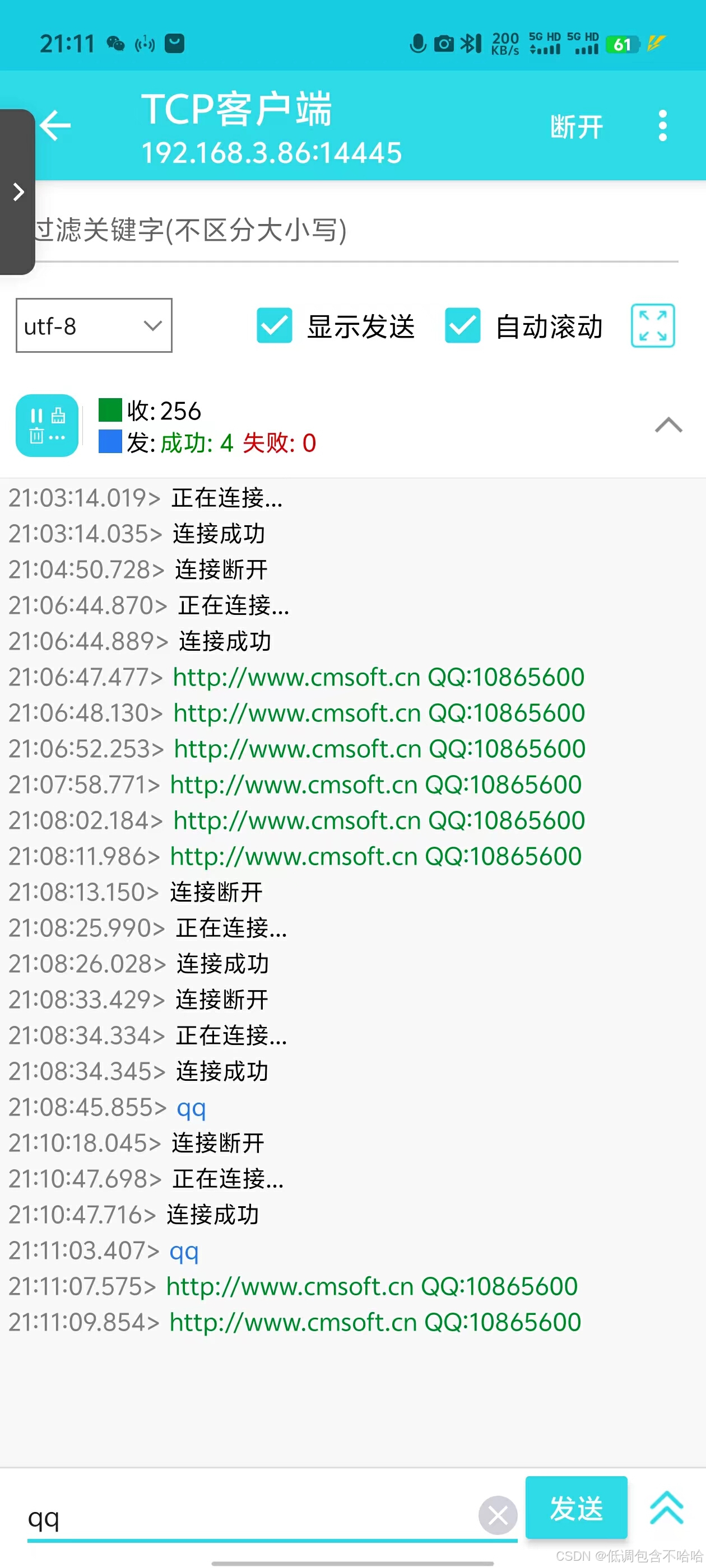This screenshot has width=706, height=1568.
Task: Open the utf-8 encoding dropdown
Action: pyautogui.click(x=94, y=326)
